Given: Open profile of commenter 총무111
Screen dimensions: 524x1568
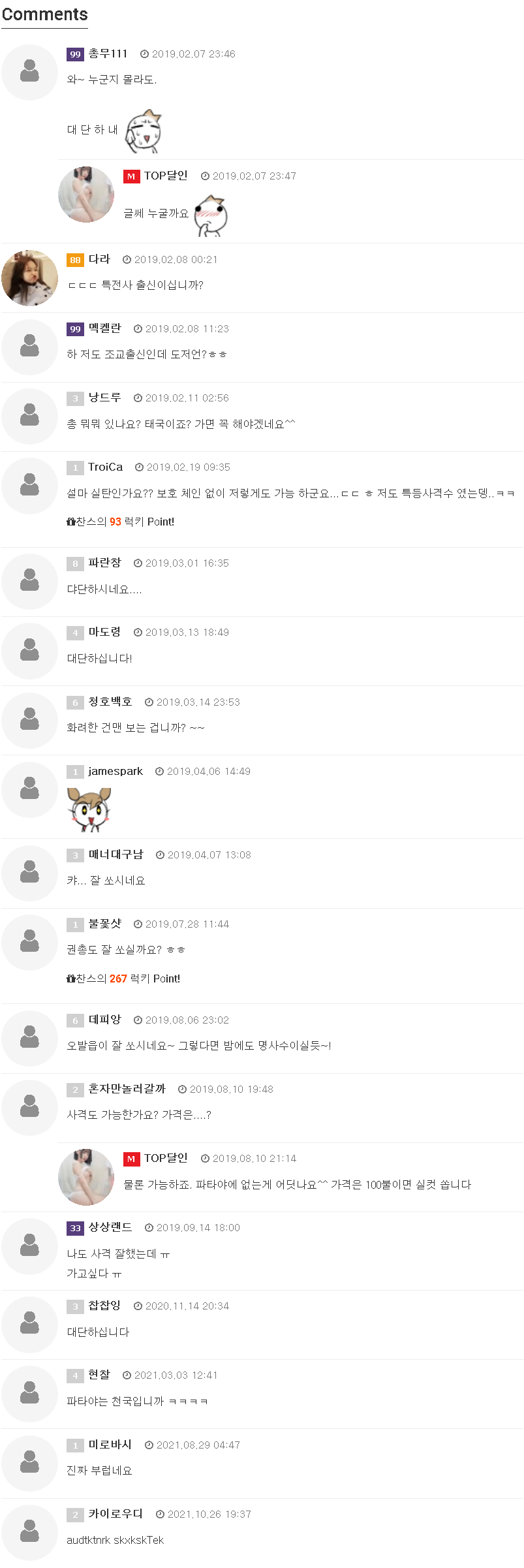Looking at the screenshot, I should (x=108, y=54).
